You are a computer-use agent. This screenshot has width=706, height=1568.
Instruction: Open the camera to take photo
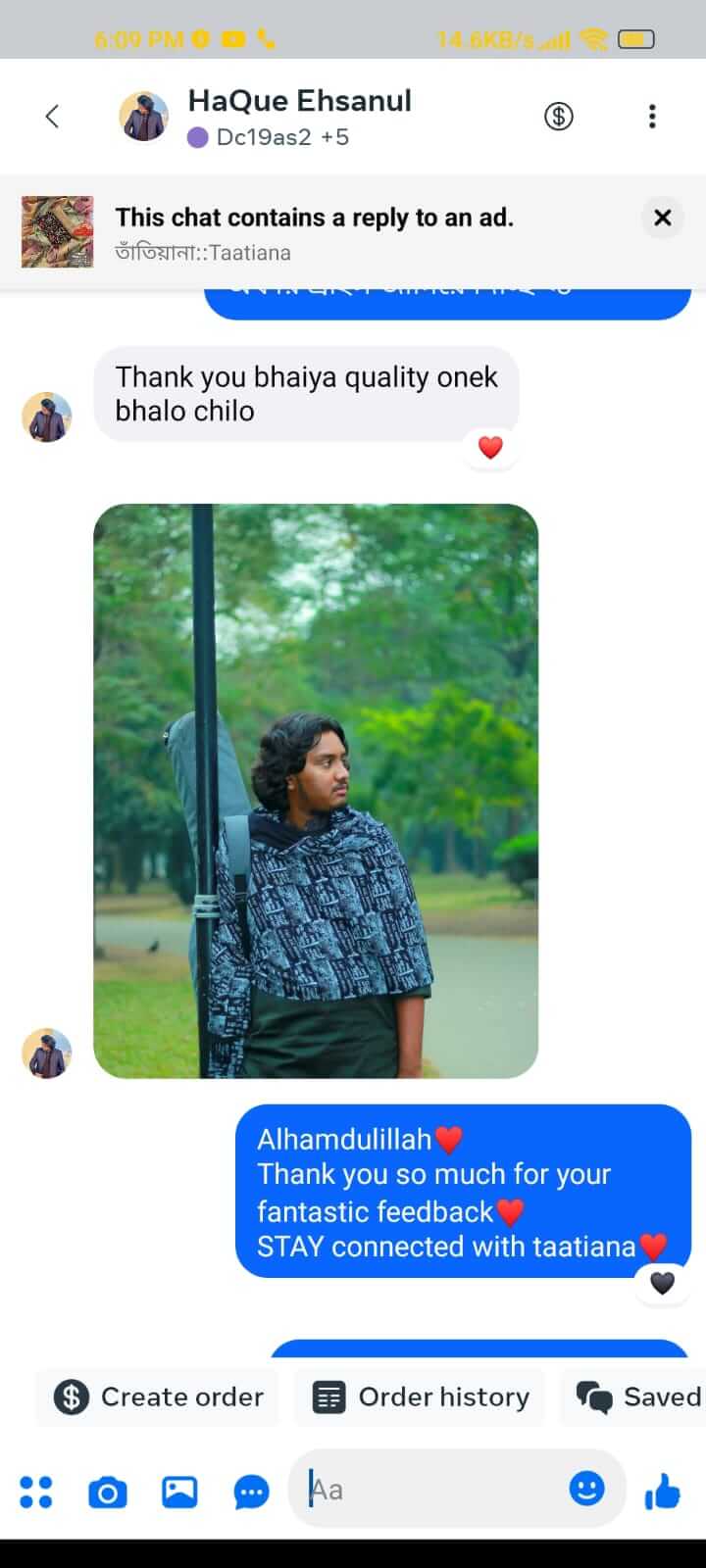point(108,1492)
